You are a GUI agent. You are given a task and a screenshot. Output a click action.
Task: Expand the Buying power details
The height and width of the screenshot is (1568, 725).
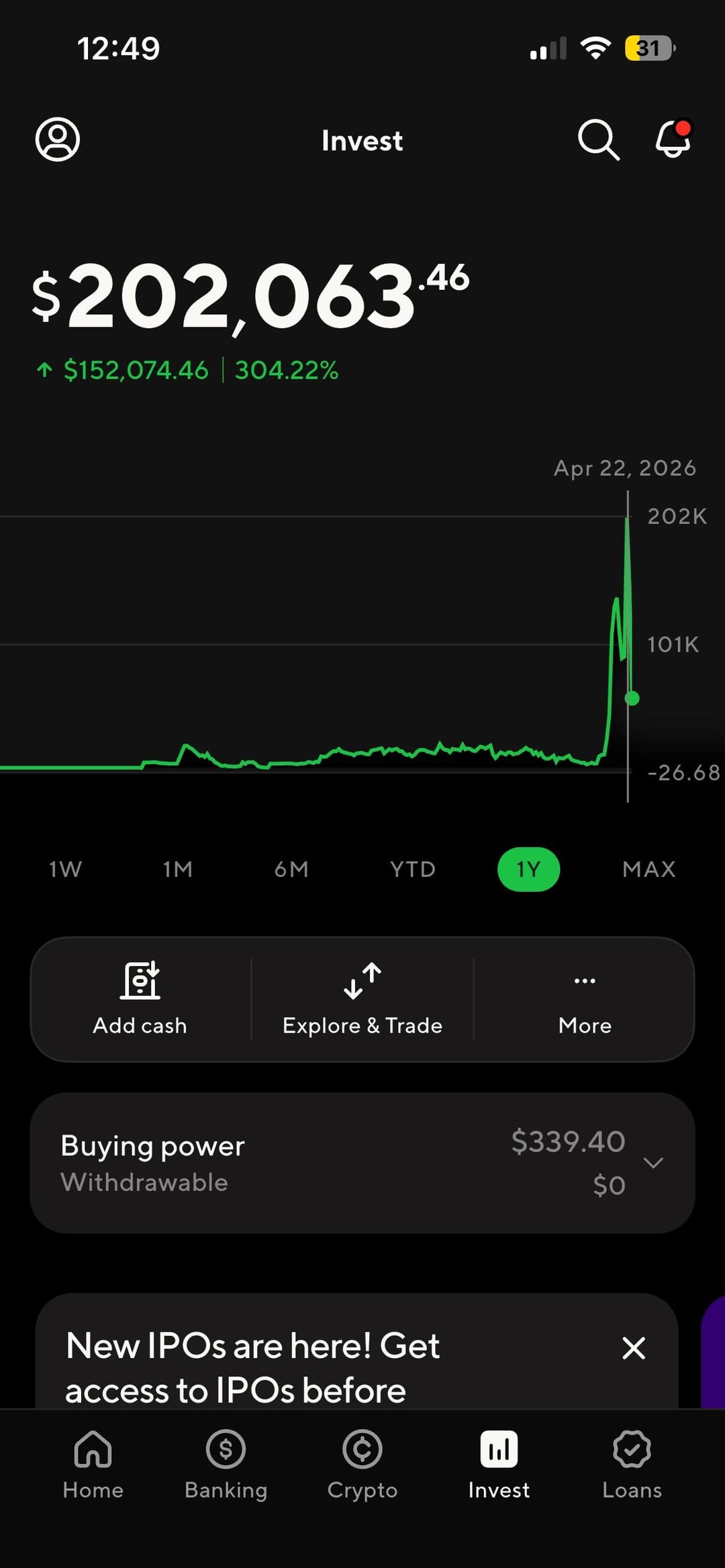[653, 1163]
